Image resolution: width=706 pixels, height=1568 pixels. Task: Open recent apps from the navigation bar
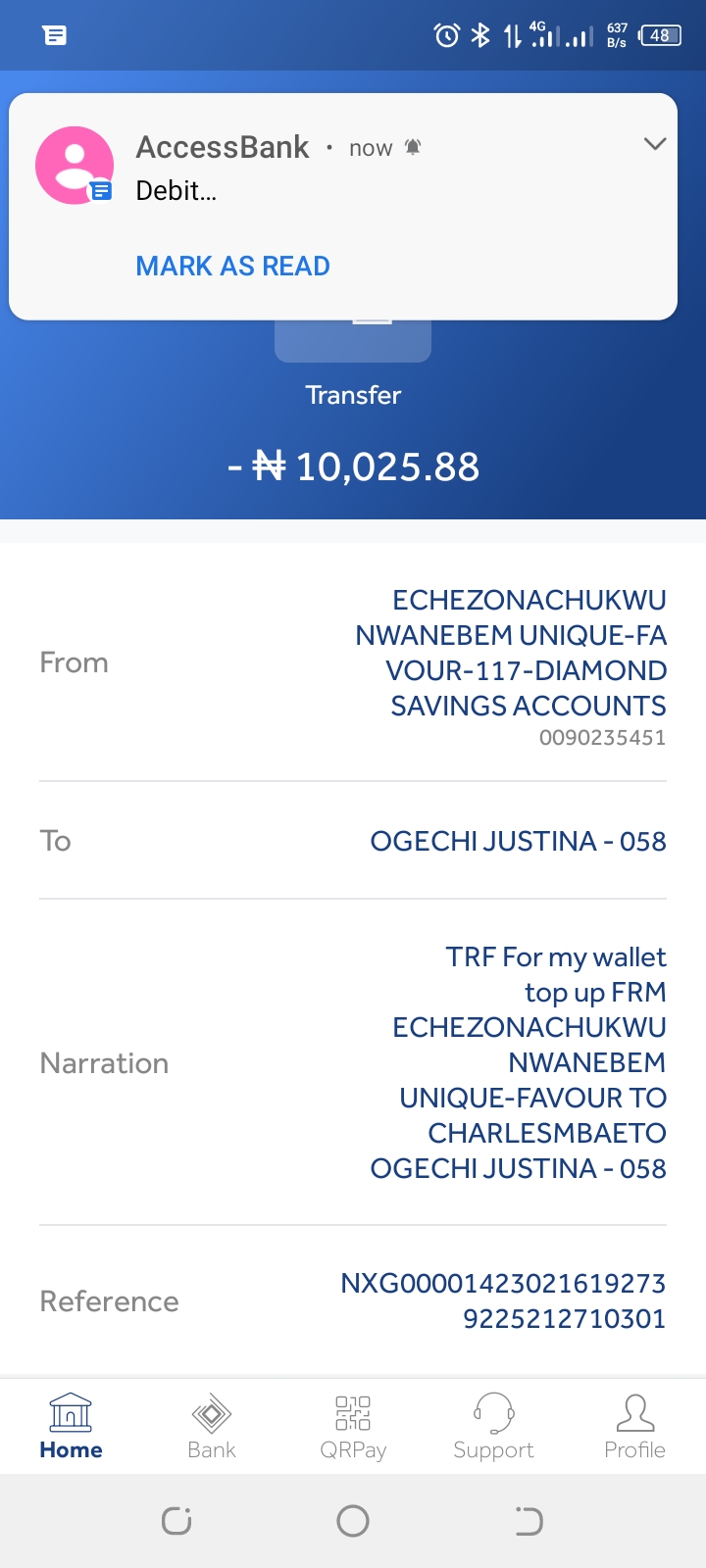click(176, 1521)
